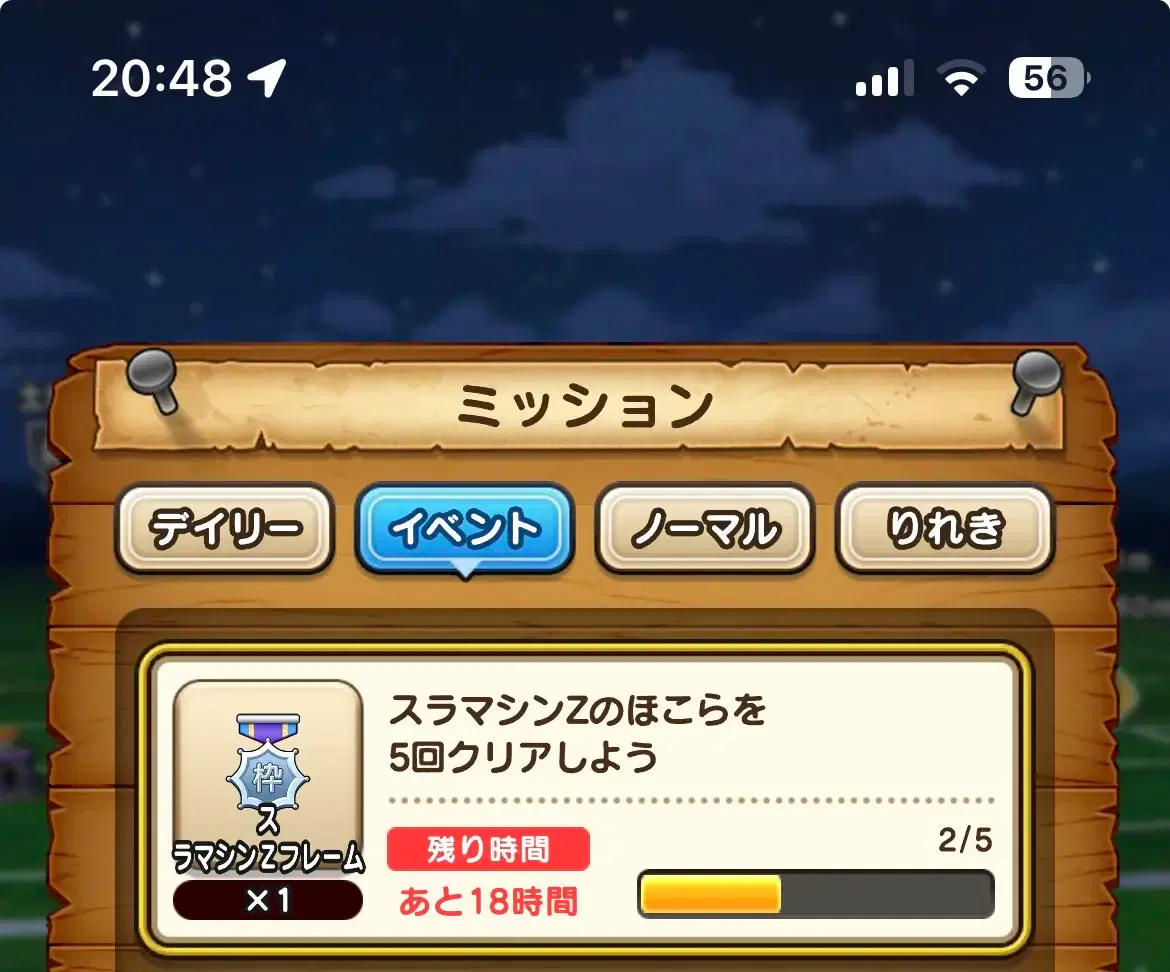
Task: Show the りれき tab
Action: 944,528
